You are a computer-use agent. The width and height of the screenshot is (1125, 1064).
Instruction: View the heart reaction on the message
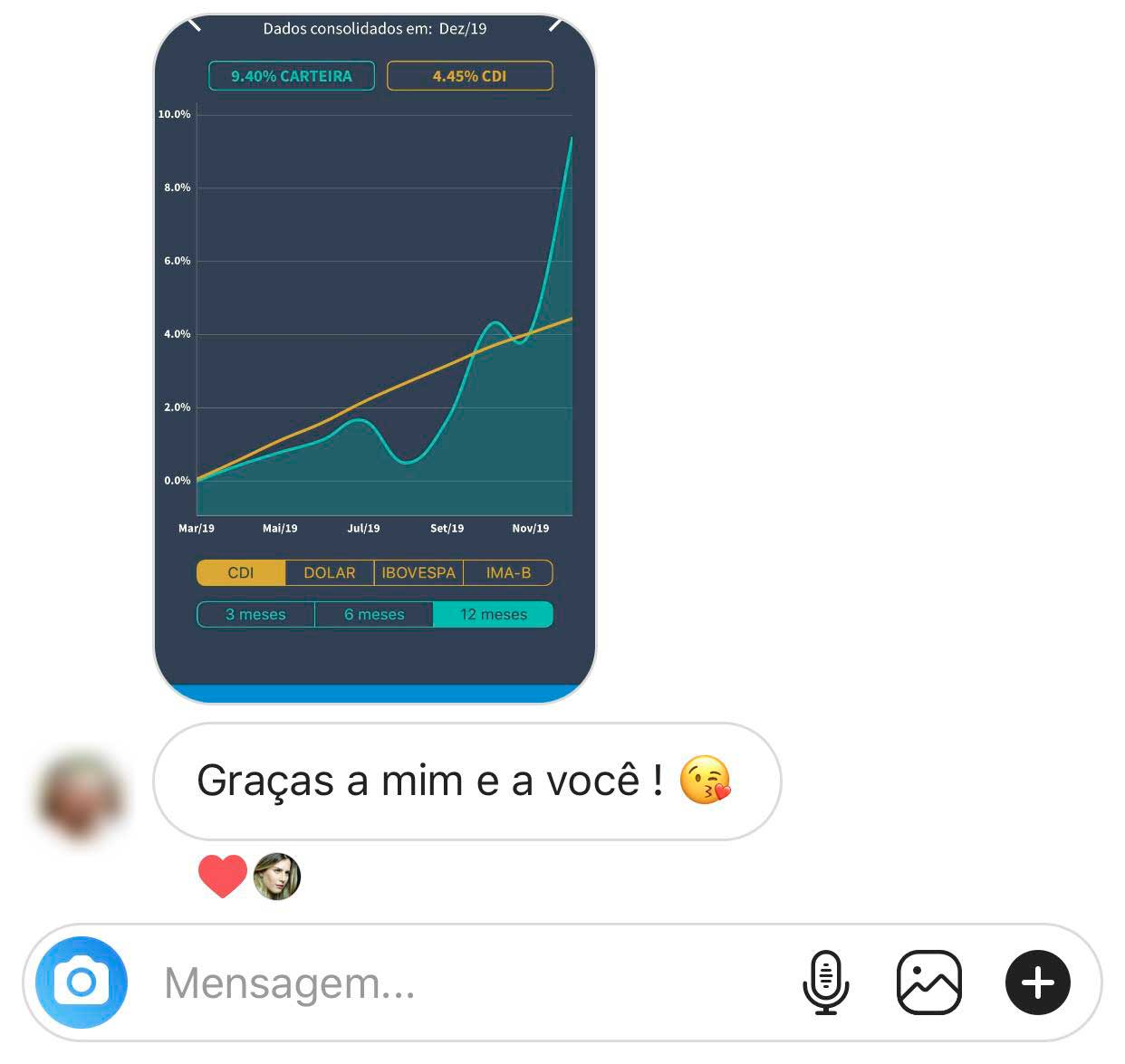tap(223, 877)
